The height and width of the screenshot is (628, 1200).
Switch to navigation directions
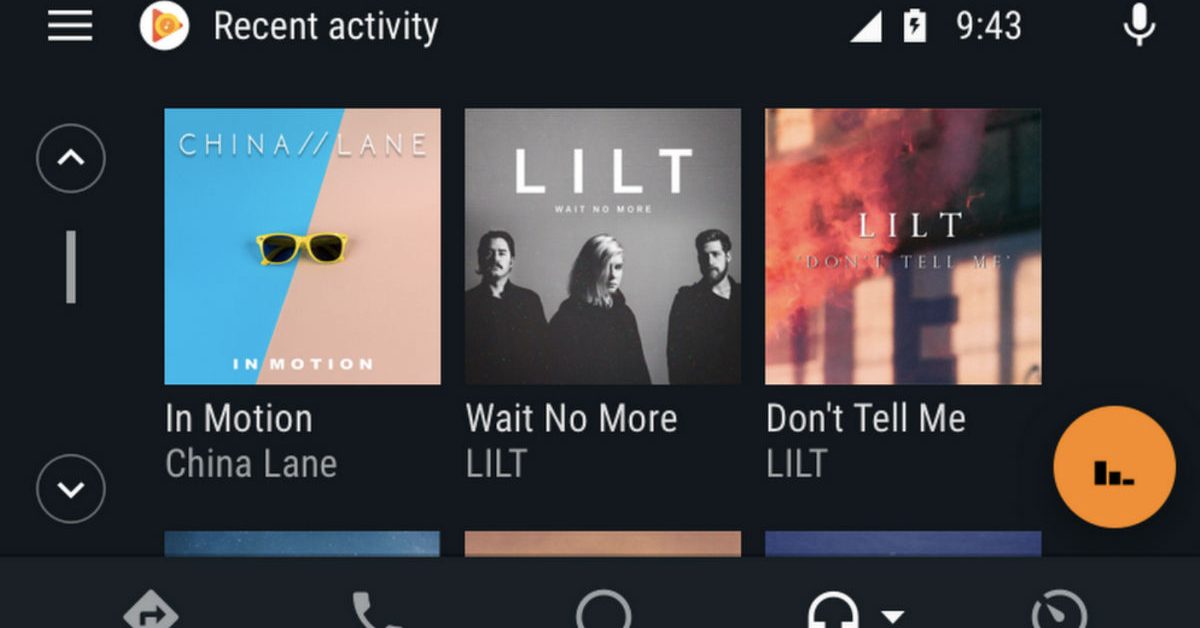150,612
